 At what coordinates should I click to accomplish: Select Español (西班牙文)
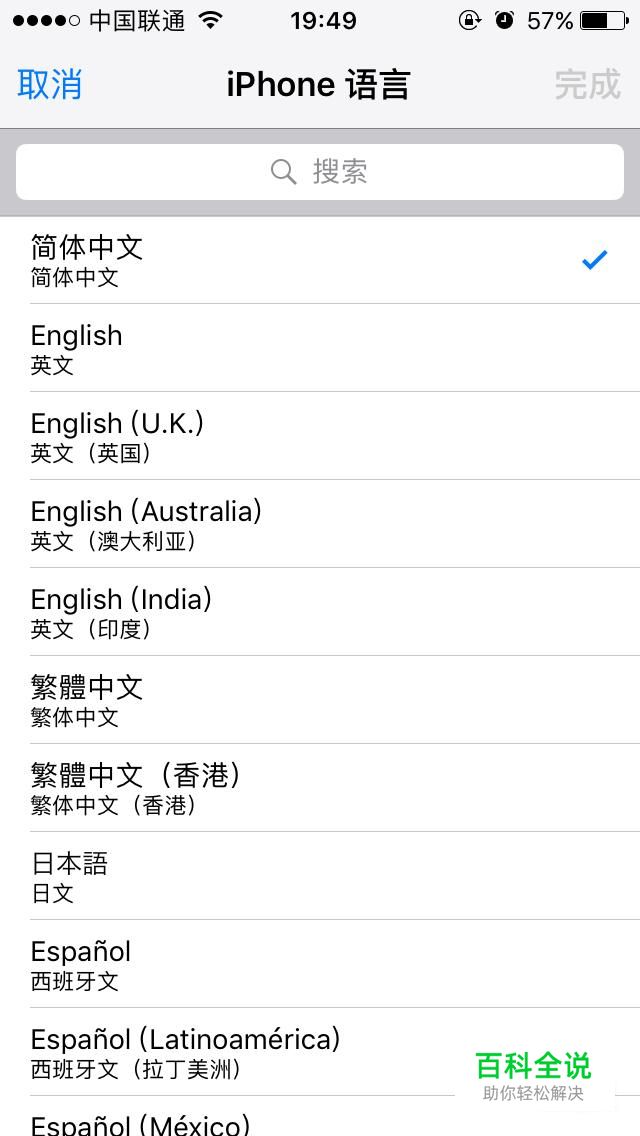point(320,964)
